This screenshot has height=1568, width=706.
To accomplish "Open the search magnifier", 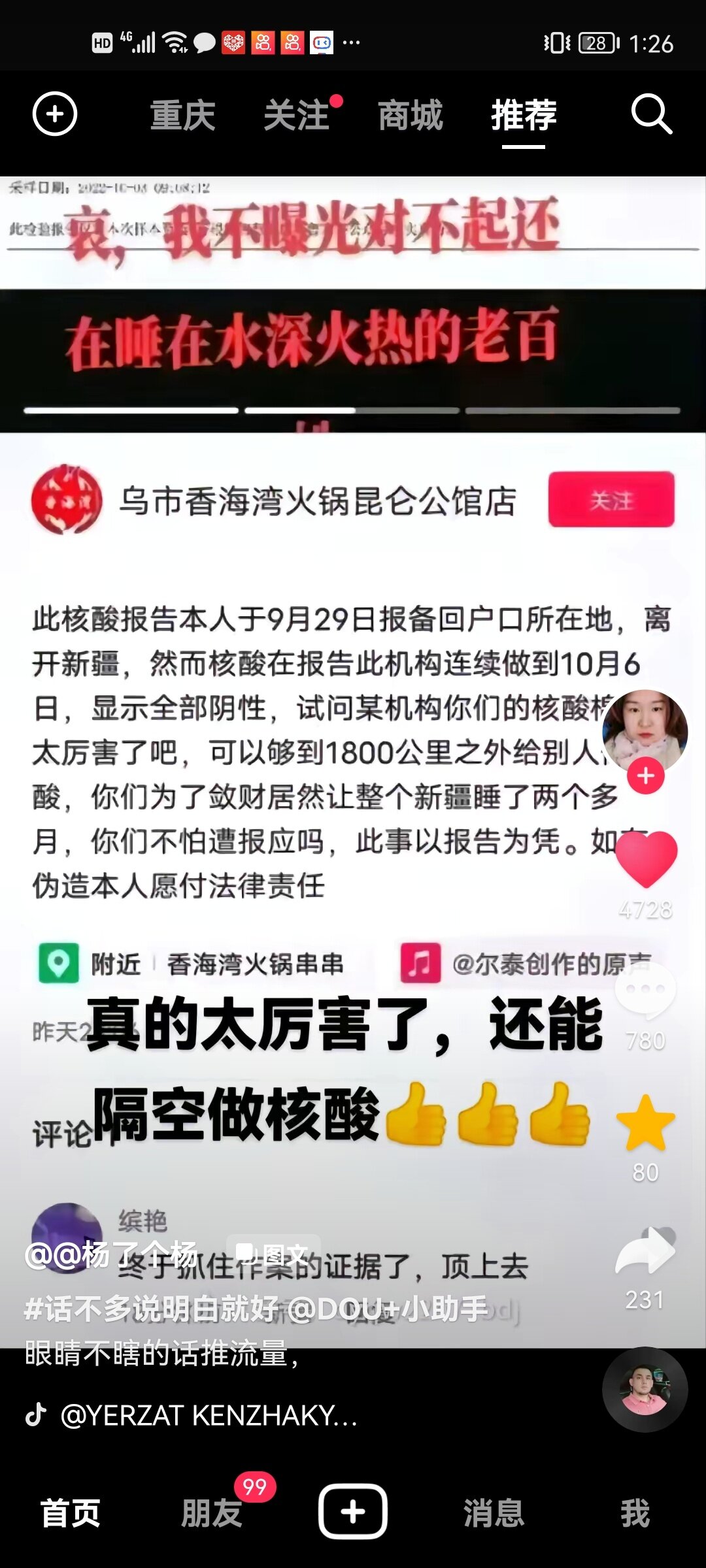I will pos(651,114).
